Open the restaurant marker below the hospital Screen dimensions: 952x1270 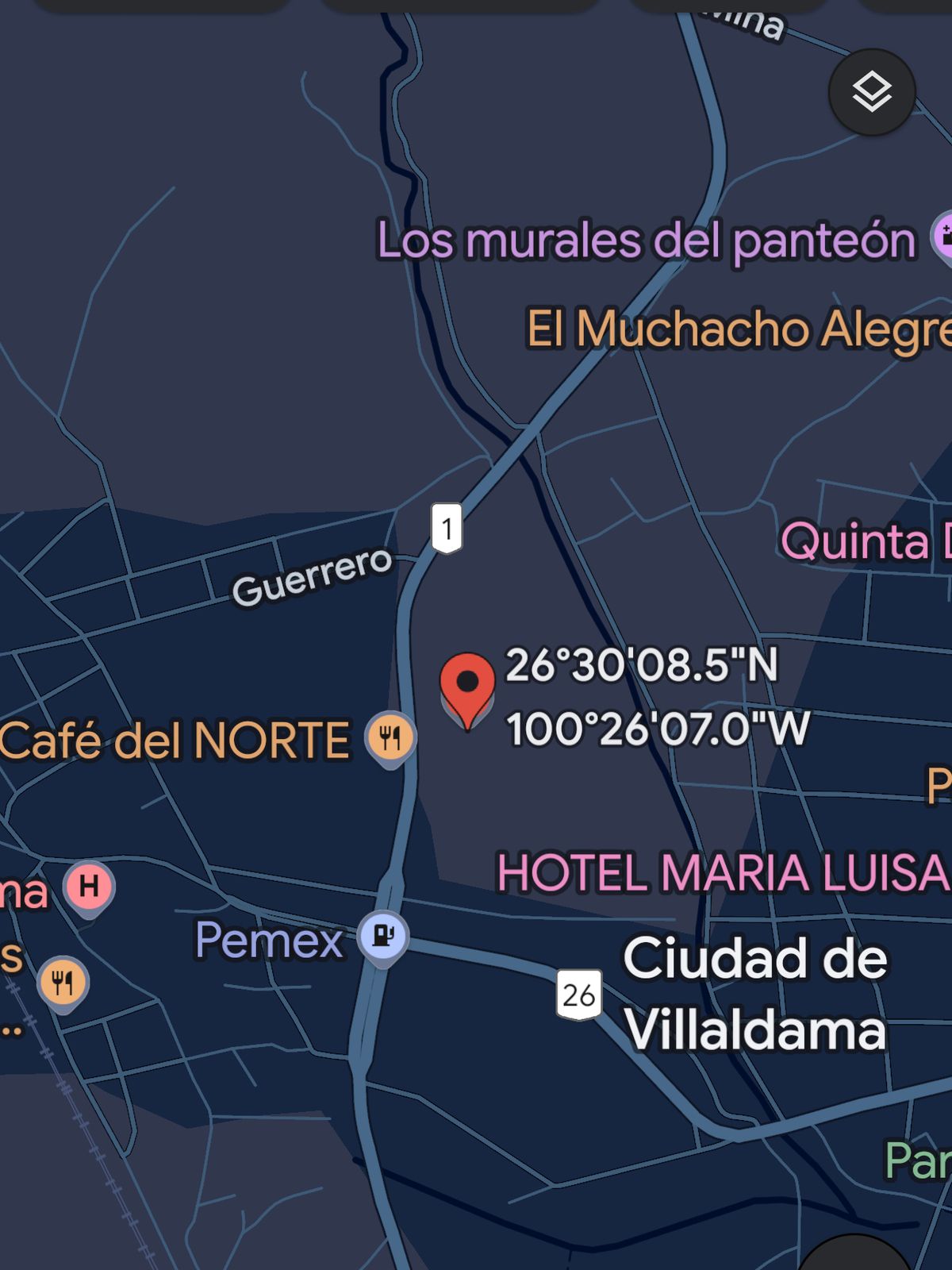pos(63,983)
